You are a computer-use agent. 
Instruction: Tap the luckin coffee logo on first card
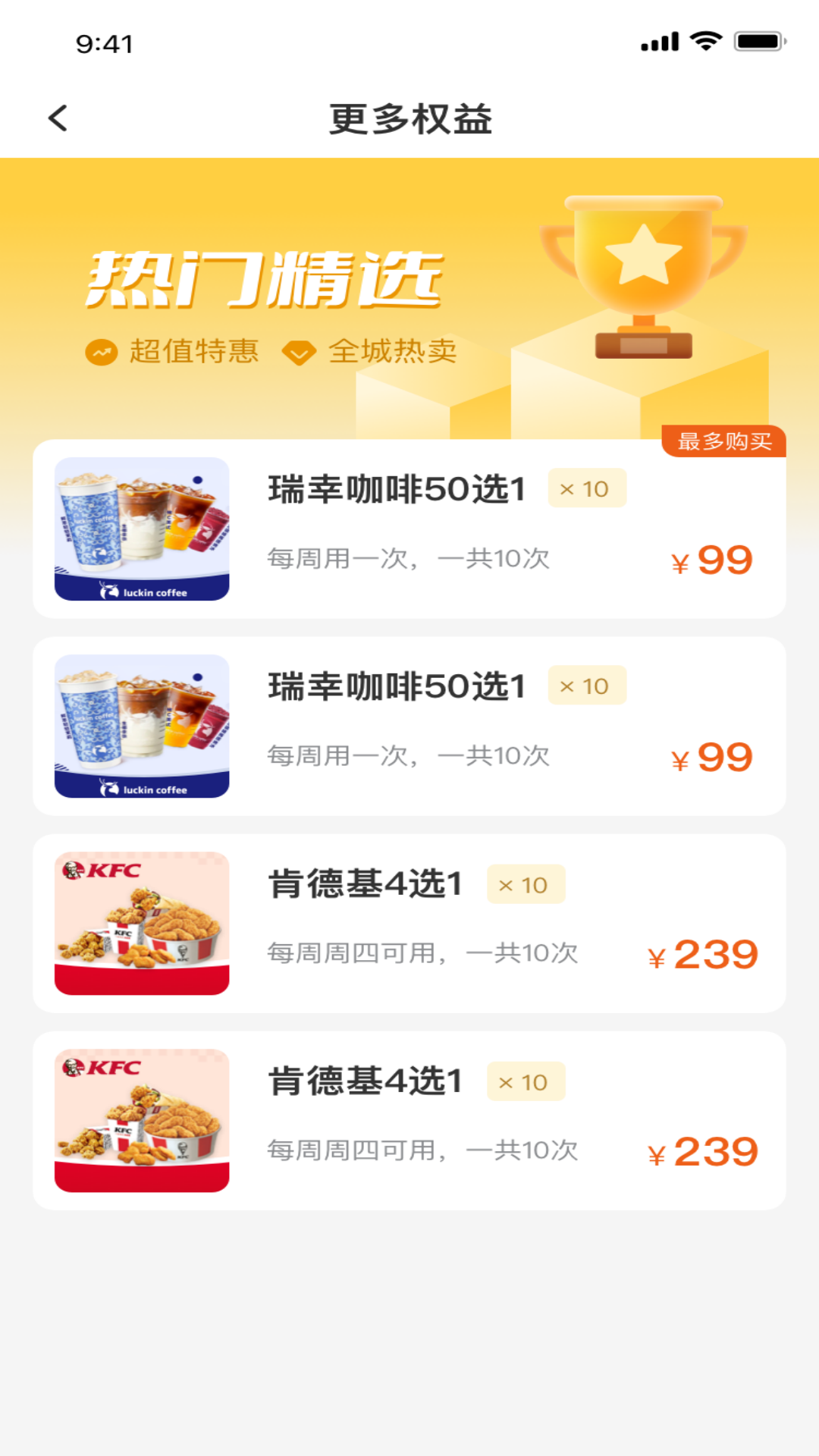pos(141,590)
